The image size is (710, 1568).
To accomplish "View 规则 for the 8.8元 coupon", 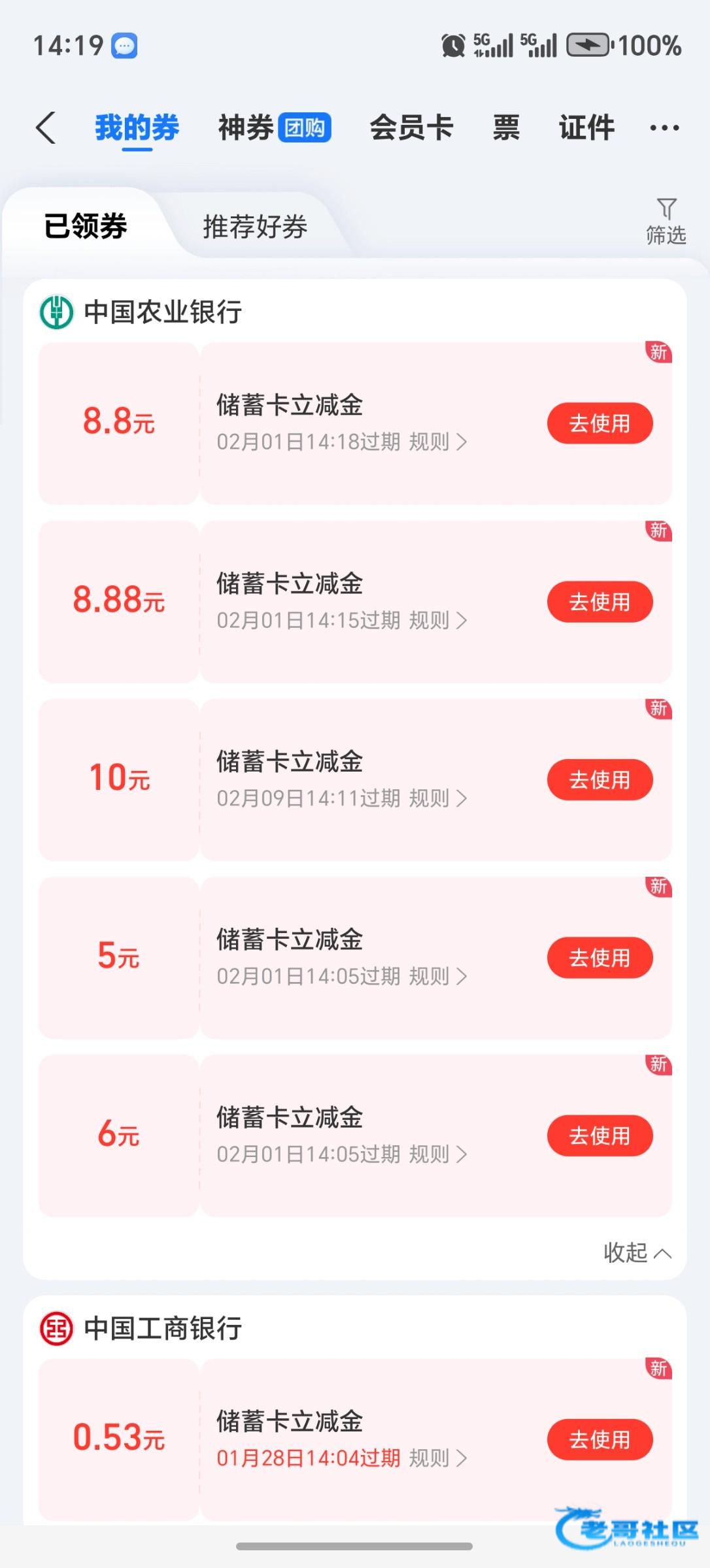I will [437, 442].
